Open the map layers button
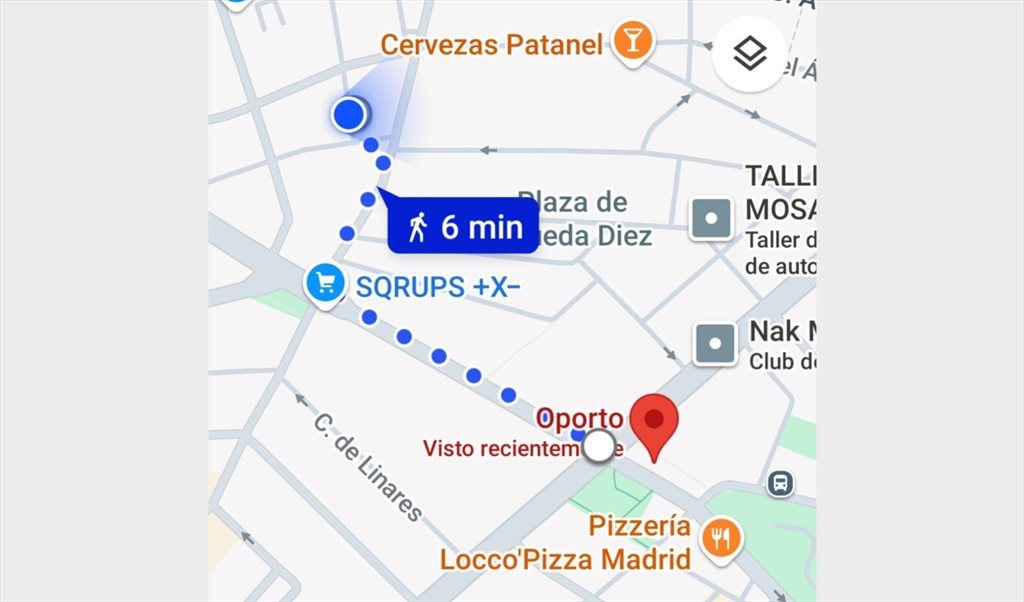This screenshot has width=1024, height=602. (749, 54)
